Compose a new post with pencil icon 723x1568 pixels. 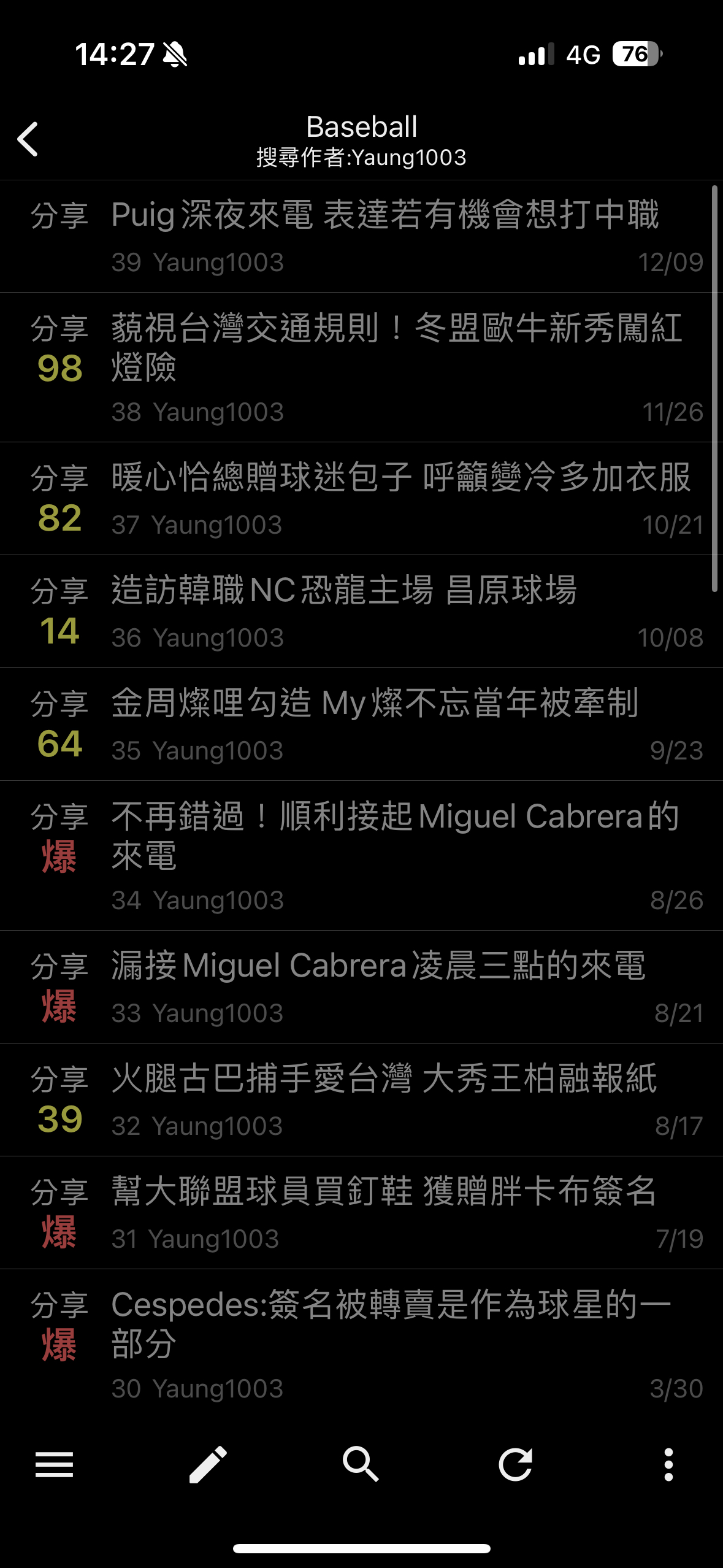click(x=208, y=1464)
